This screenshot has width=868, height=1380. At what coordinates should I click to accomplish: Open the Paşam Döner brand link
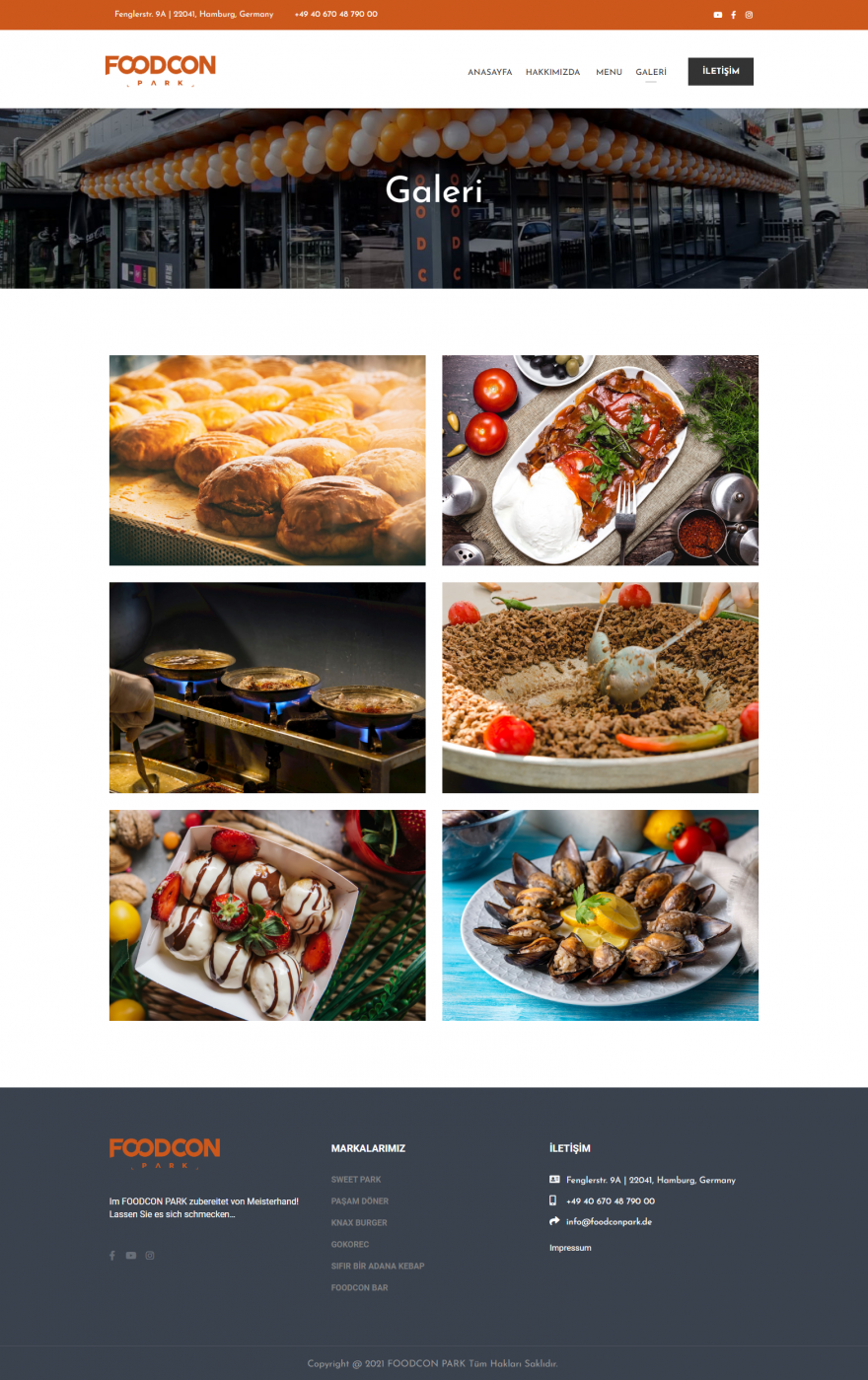pos(360,1201)
